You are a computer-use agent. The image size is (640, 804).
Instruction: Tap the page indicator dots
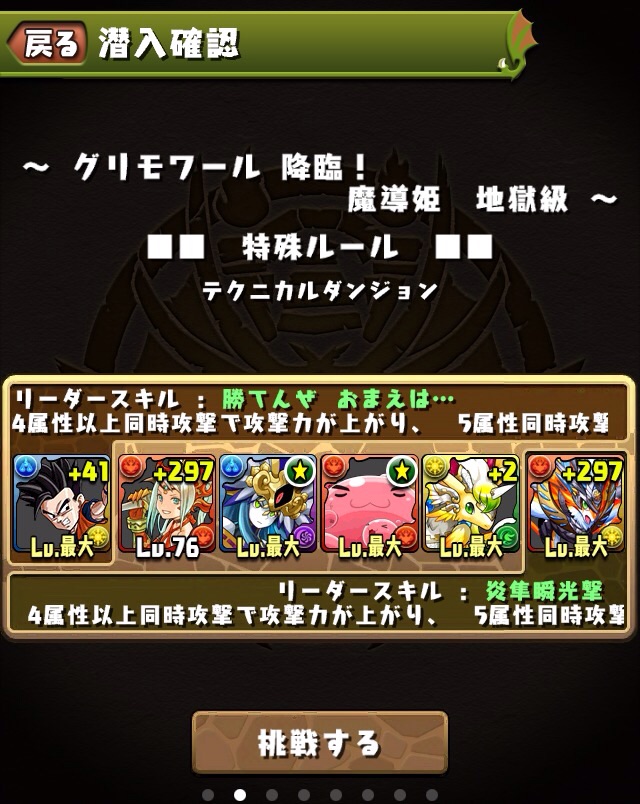click(x=319, y=795)
